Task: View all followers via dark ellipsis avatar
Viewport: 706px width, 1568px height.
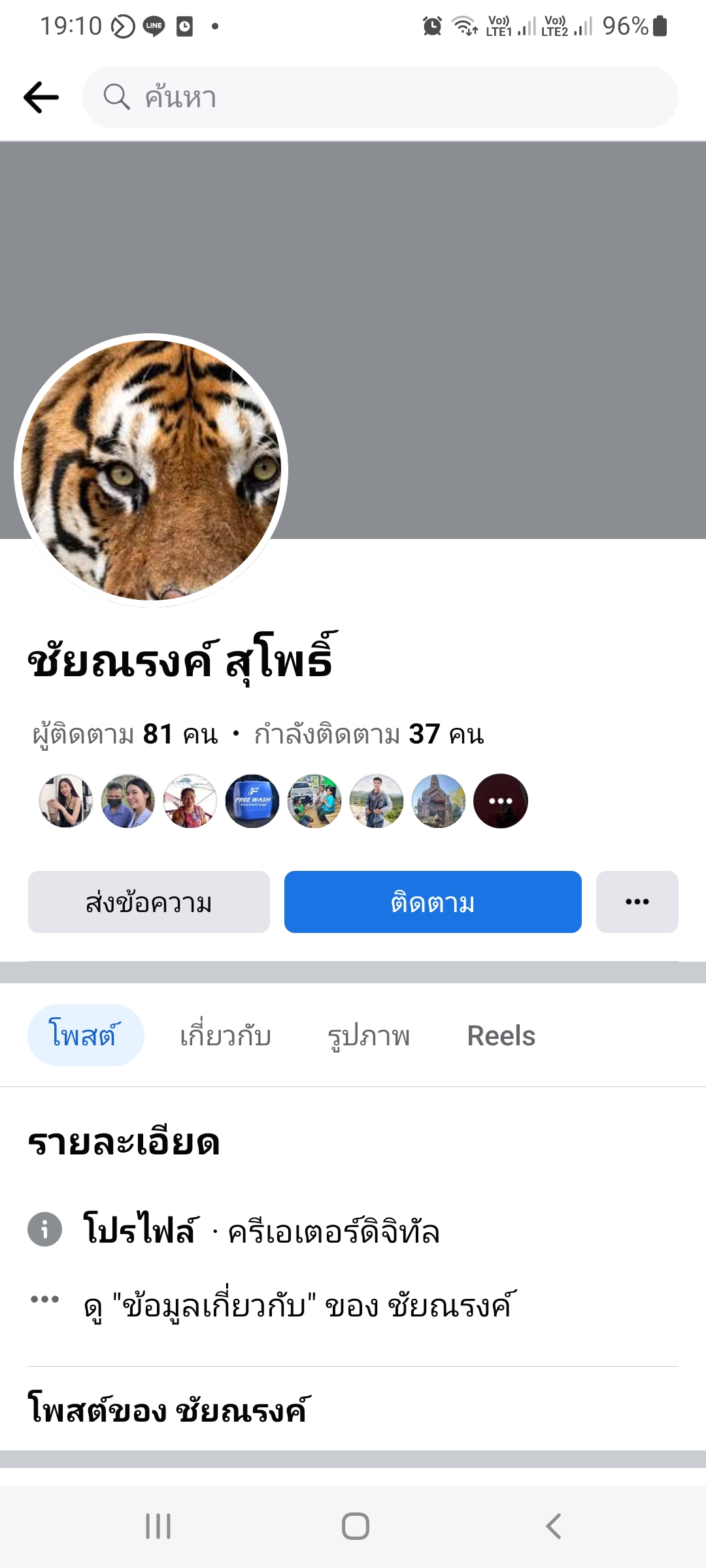Action: (x=501, y=801)
